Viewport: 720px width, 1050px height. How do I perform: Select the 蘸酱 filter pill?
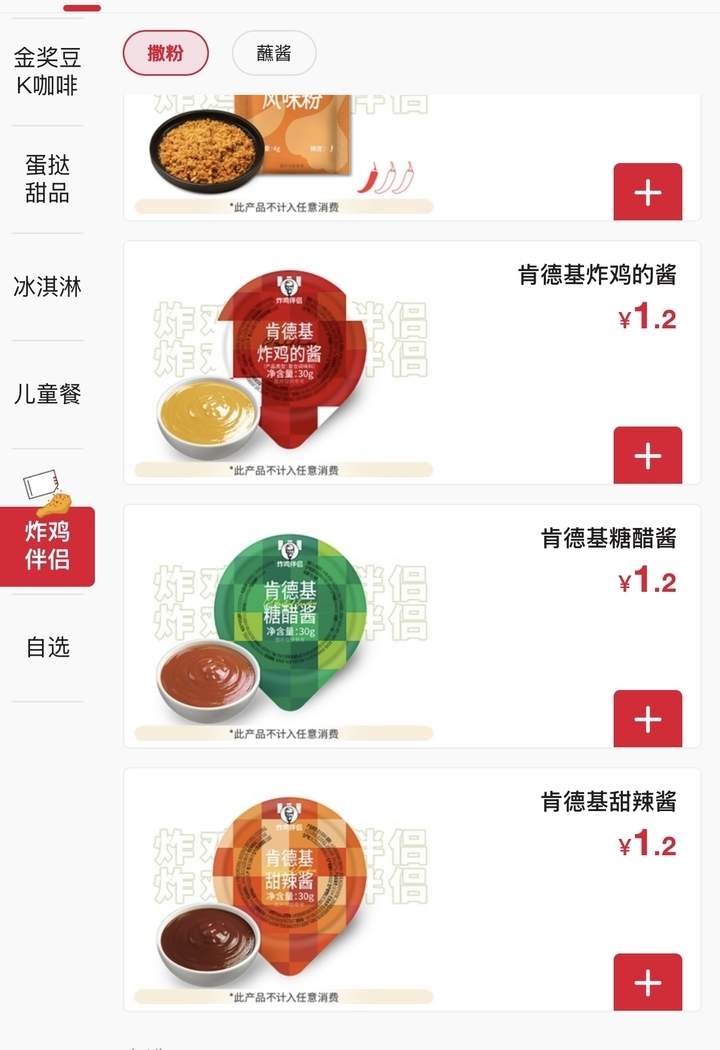(x=273, y=53)
